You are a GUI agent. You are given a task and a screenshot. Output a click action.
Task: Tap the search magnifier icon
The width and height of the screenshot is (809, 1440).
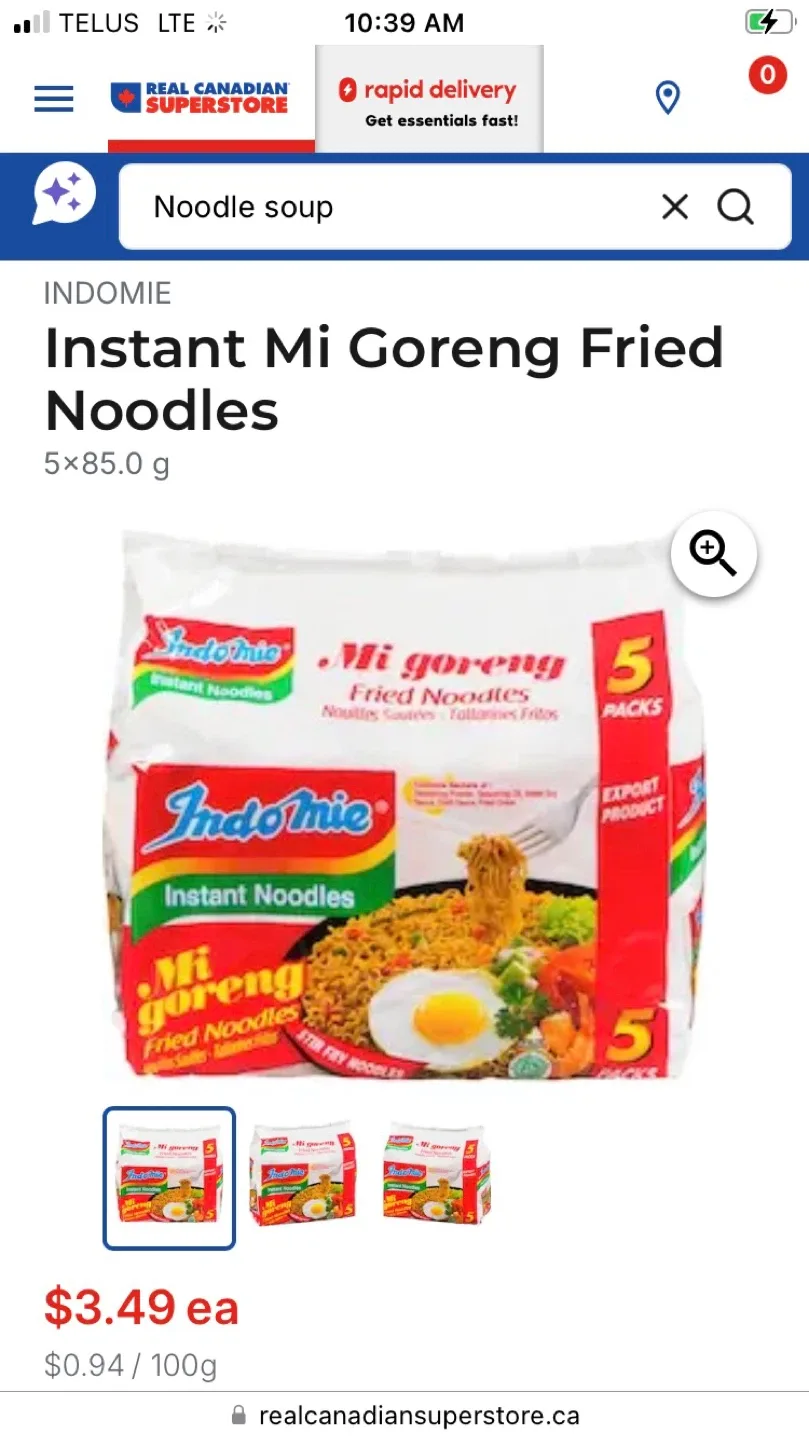coord(736,207)
